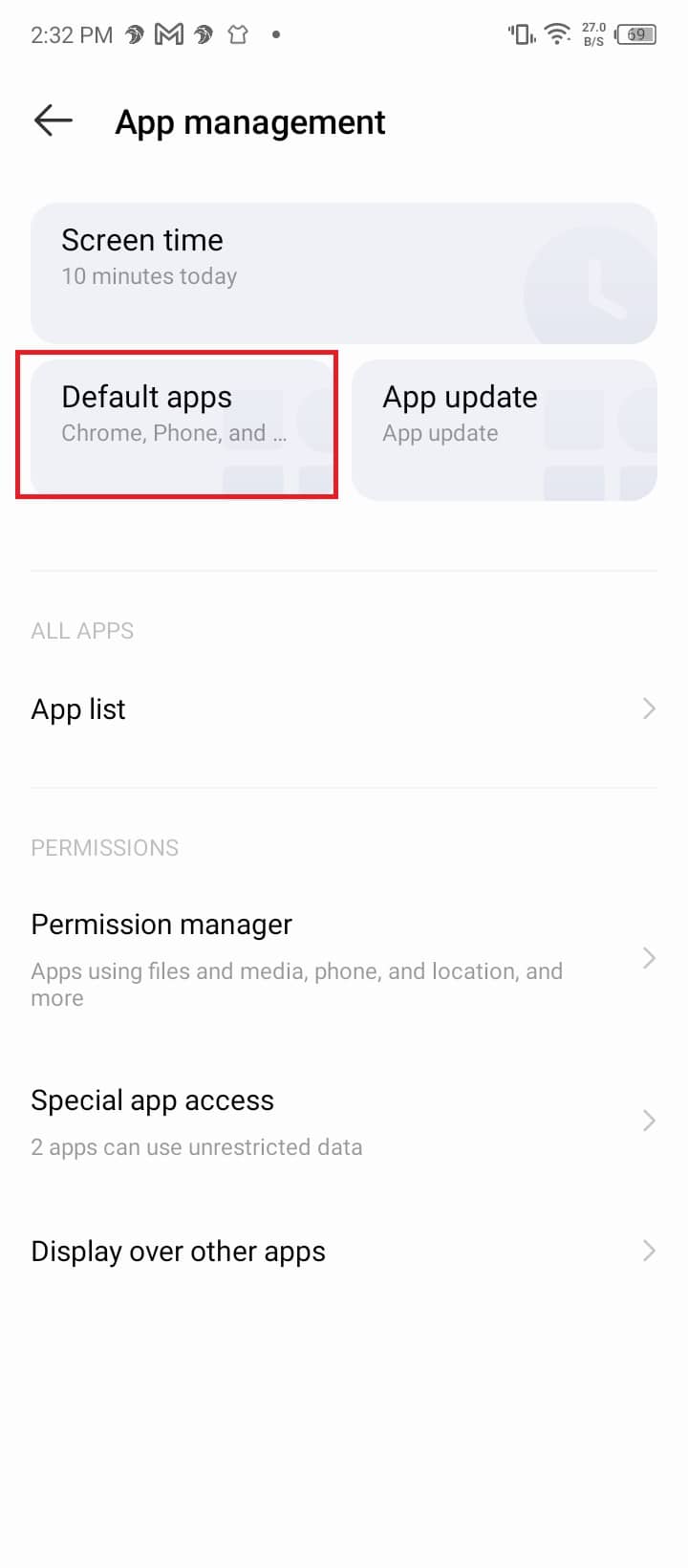Open the App list
Image resolution: width=688 pixels, height=1568 pixels.
click(x=344, y=709)
